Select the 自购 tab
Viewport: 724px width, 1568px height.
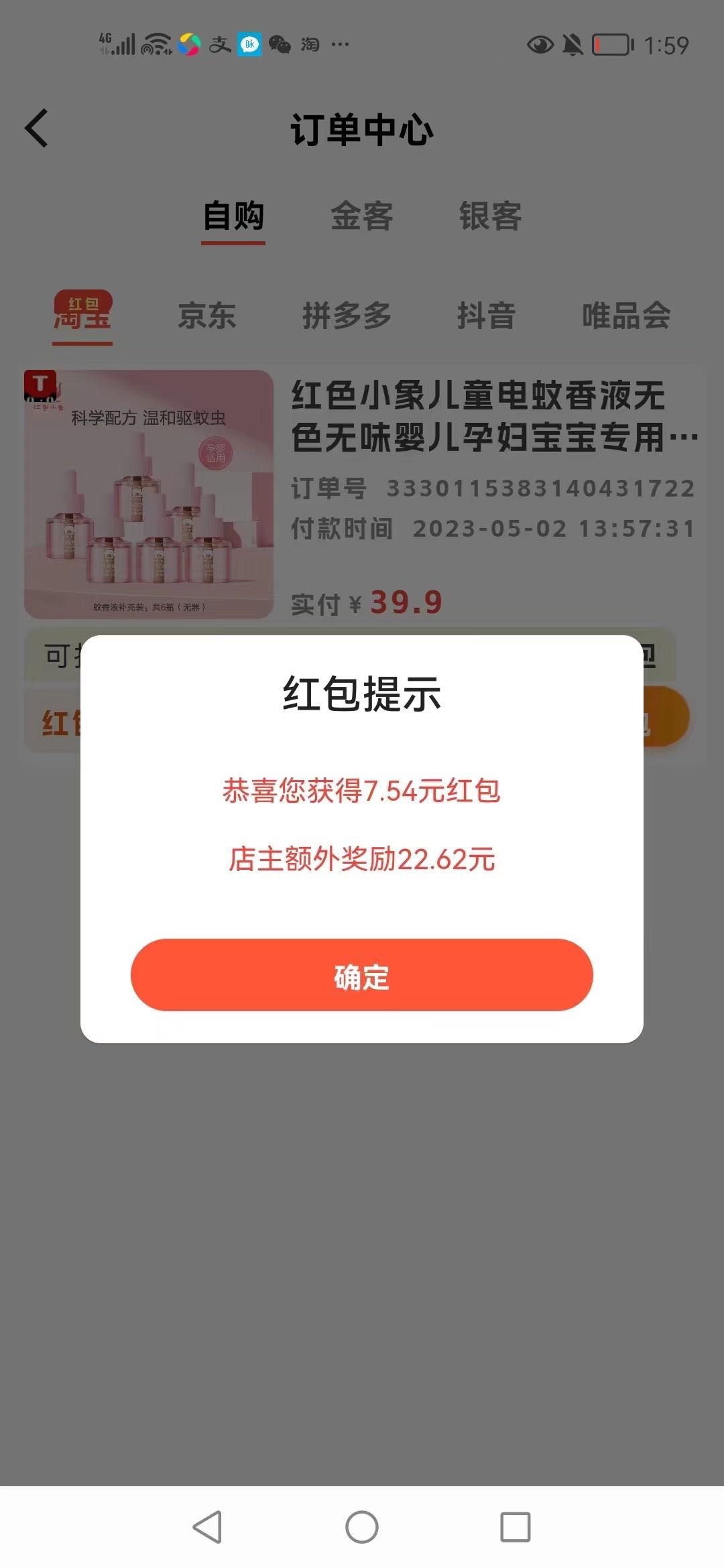(233, 216)
